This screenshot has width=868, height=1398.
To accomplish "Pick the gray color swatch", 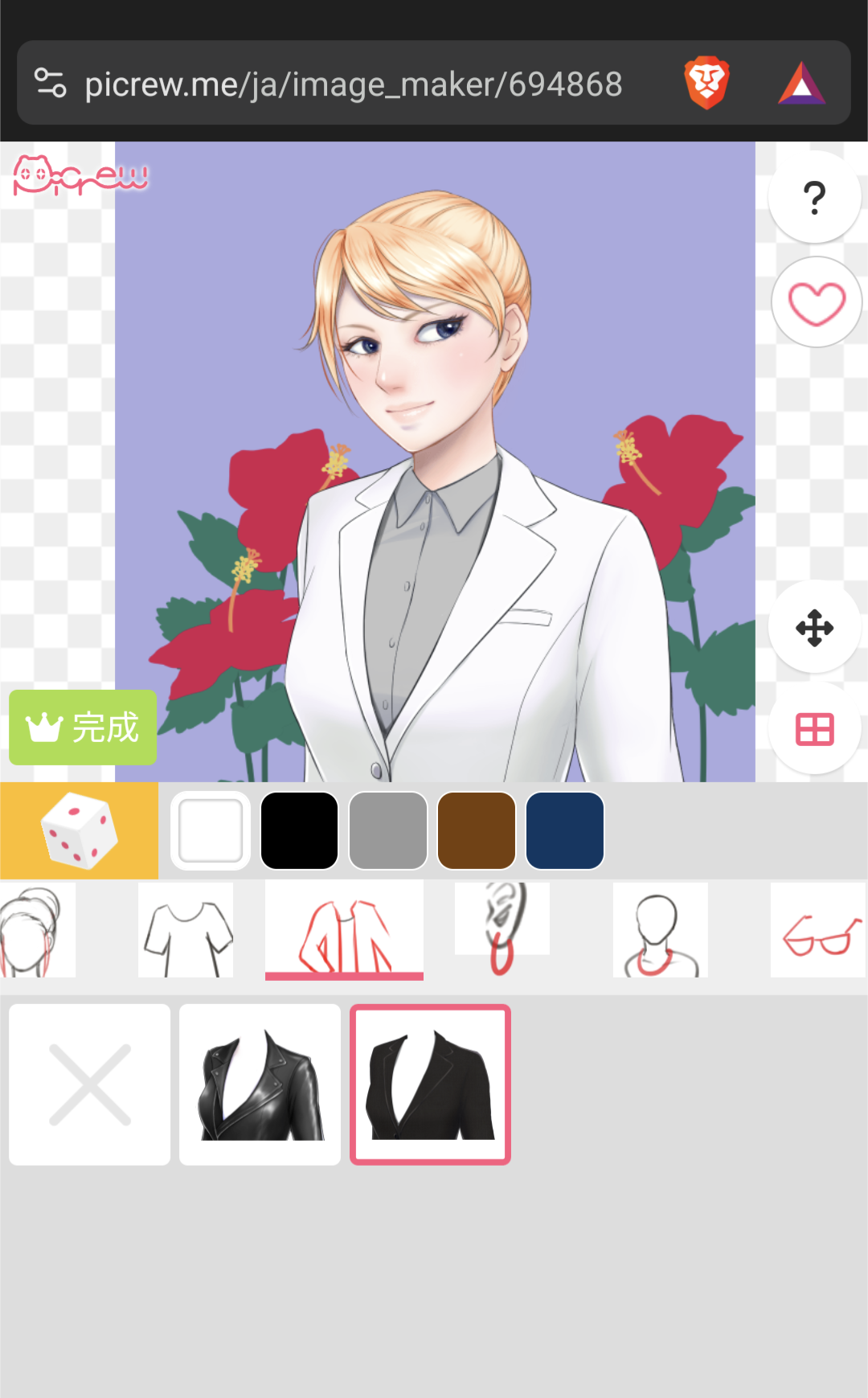I will (x=387, y=830).
